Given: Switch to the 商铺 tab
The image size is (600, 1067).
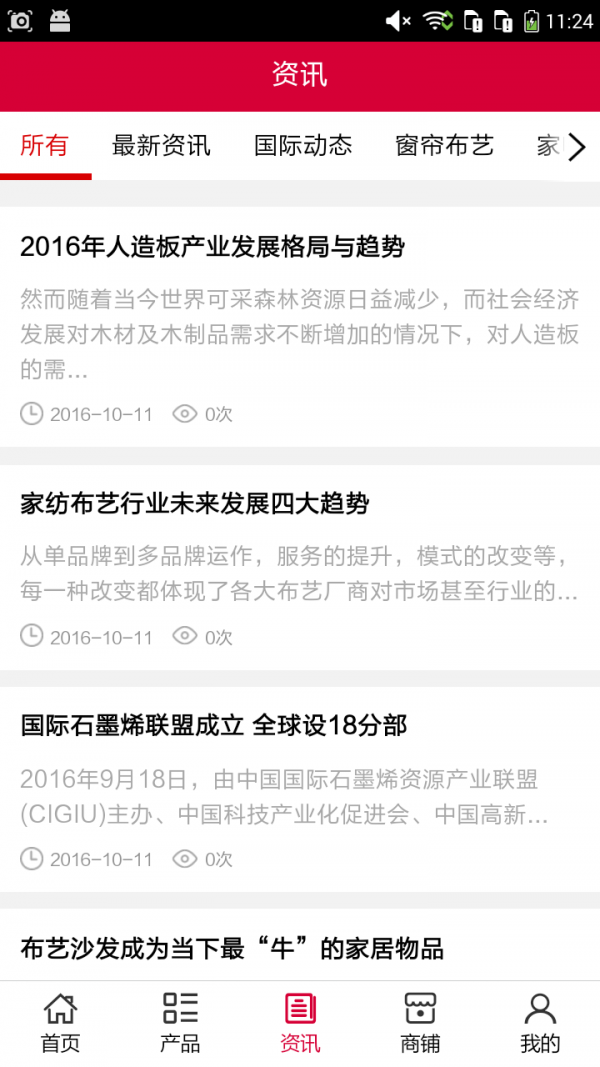Looking at the screenshot, I should 420,1023.
